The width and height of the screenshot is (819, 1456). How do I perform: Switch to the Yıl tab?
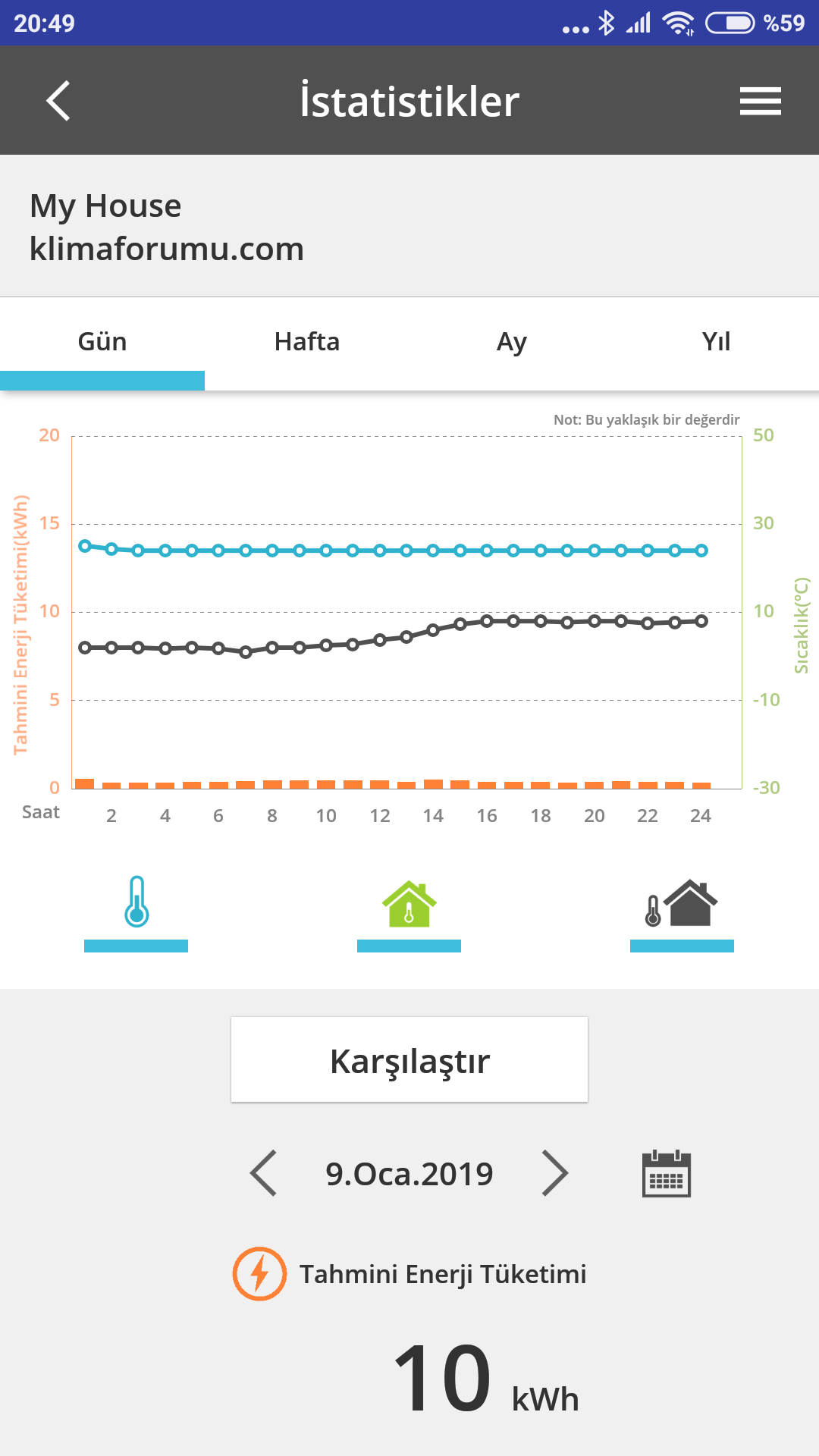(716, 342)
